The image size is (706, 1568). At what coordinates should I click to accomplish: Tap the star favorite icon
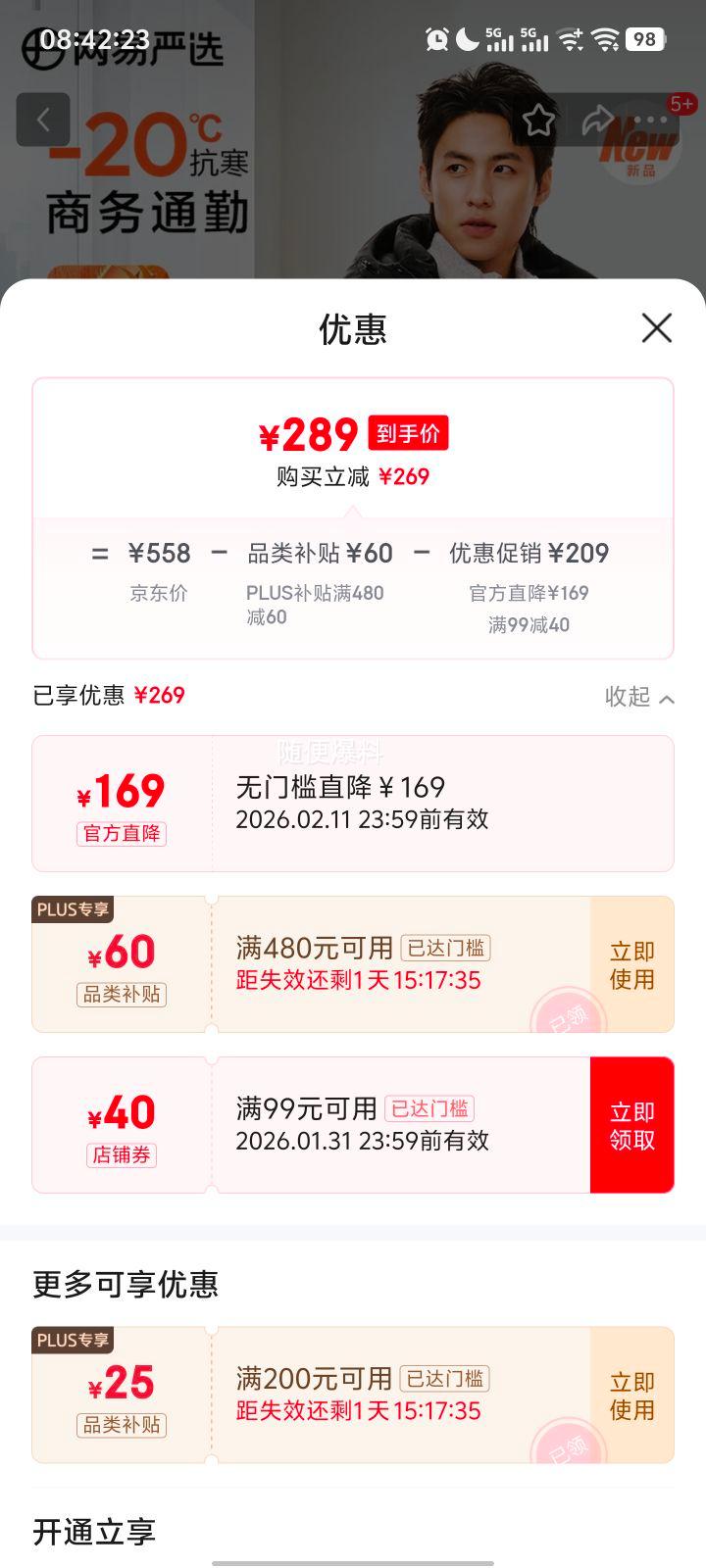click(537, 120)
